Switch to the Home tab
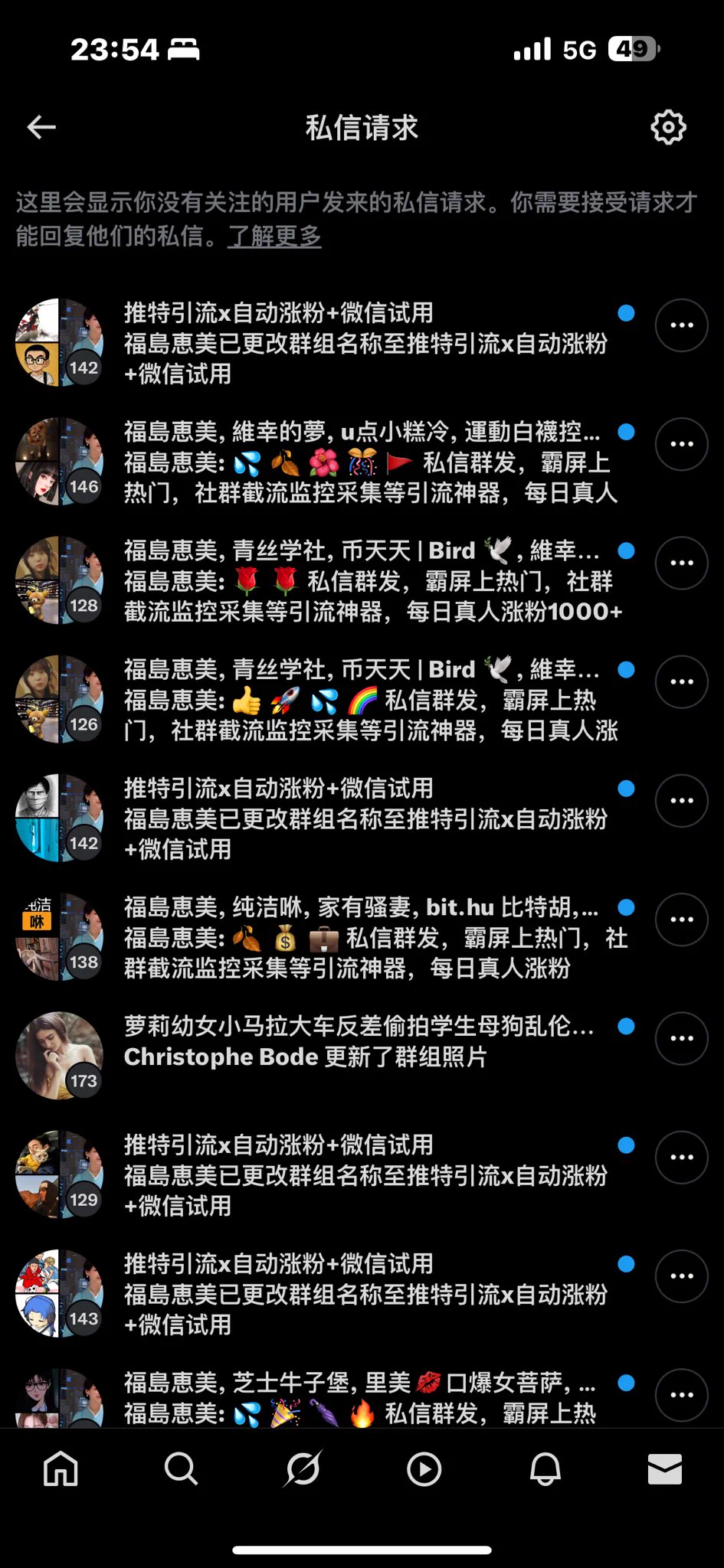Screen dimensions: 724x1568 click(x=61, y=1469)
